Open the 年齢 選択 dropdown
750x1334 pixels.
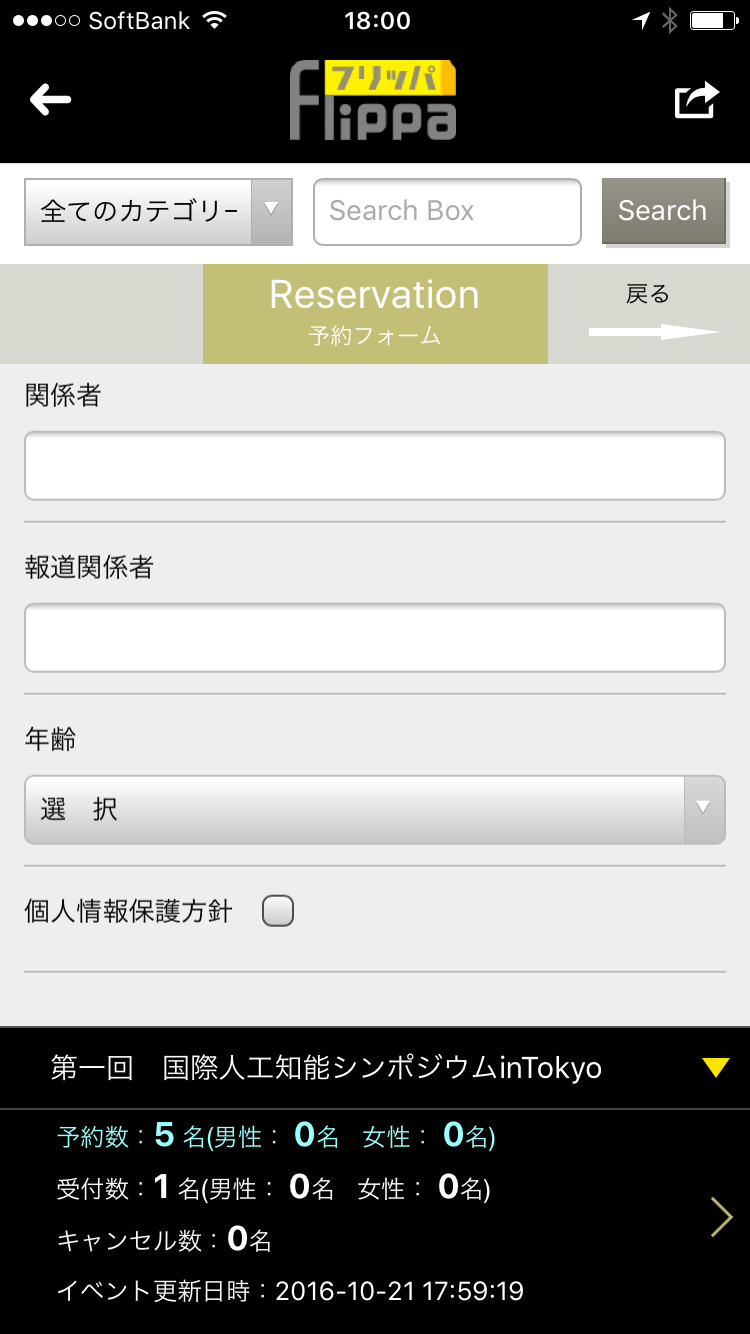pos(374,810)
